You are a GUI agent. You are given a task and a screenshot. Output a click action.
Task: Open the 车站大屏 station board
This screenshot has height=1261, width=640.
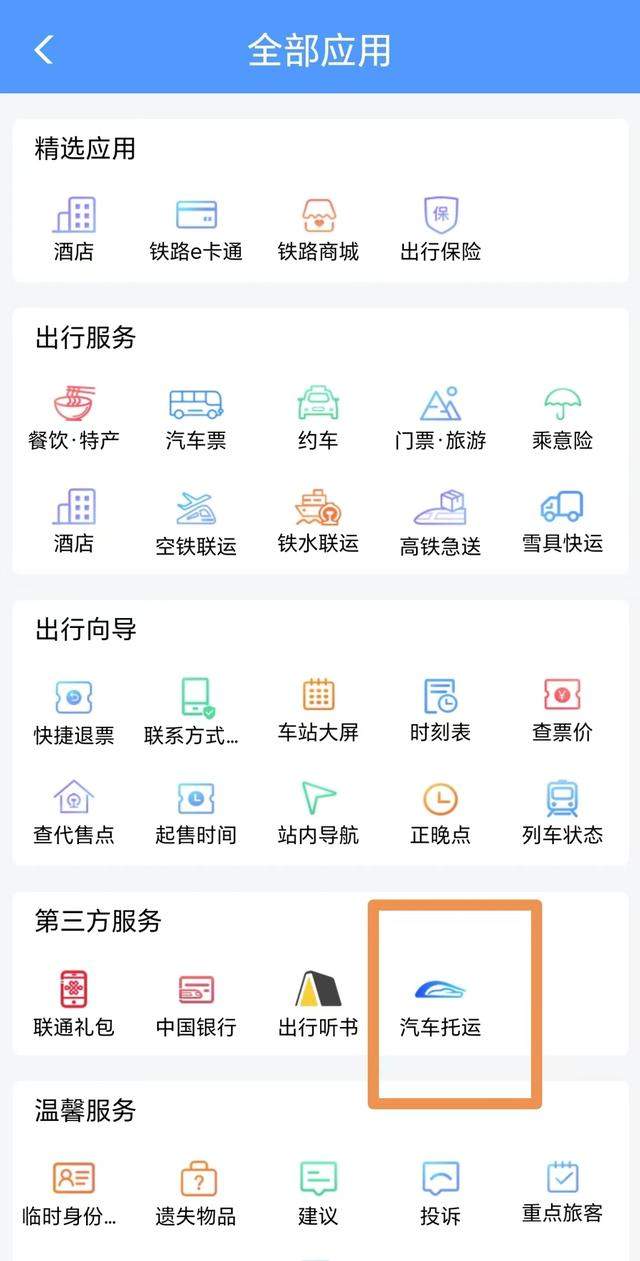(x=318, y=710)
